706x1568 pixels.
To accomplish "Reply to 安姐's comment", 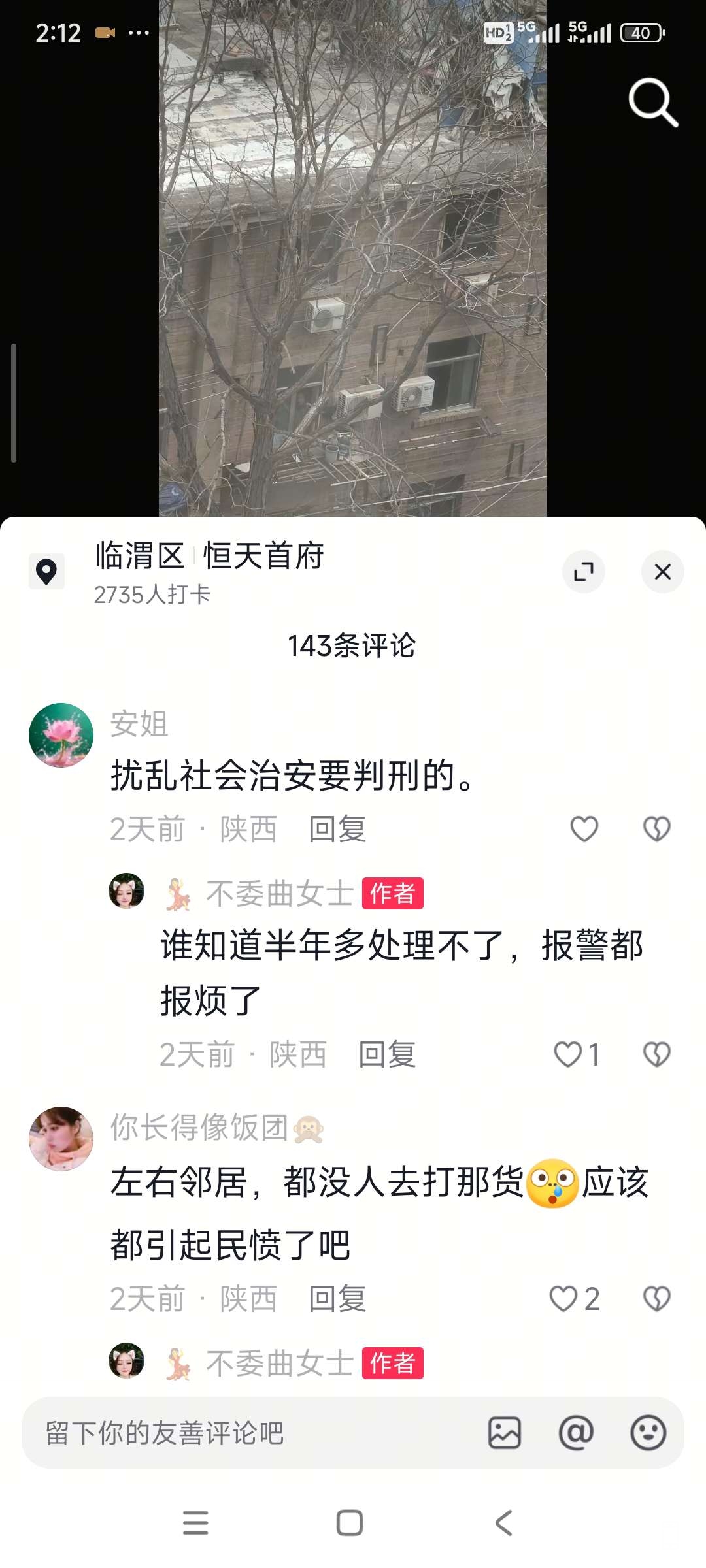I will point(337,829).
